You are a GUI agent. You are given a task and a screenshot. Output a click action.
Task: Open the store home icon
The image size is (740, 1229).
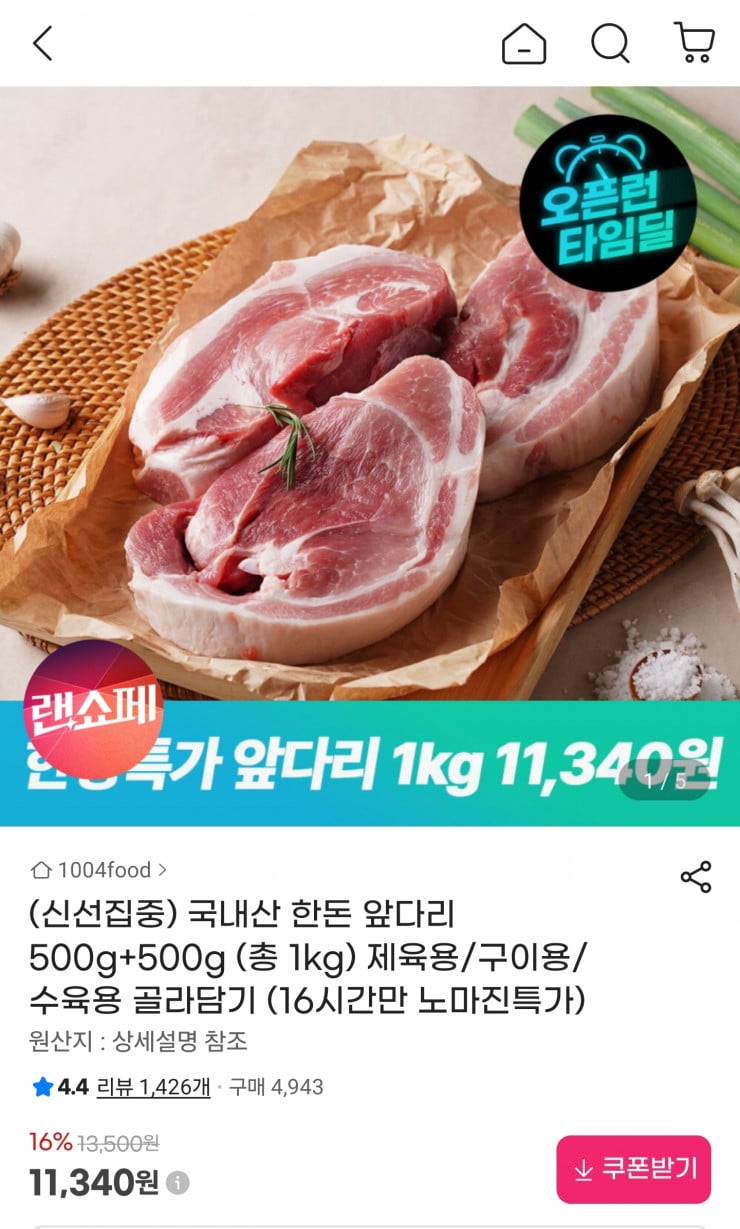click(x=524, y=44)
